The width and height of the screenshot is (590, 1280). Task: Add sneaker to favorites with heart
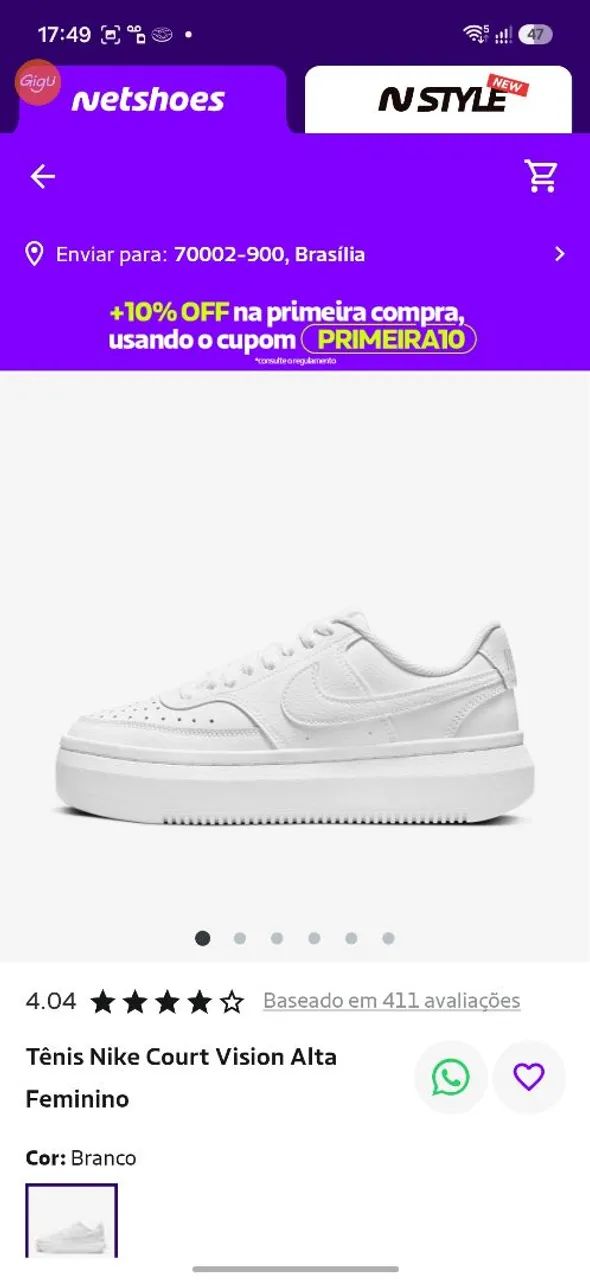coord(529,1077)
